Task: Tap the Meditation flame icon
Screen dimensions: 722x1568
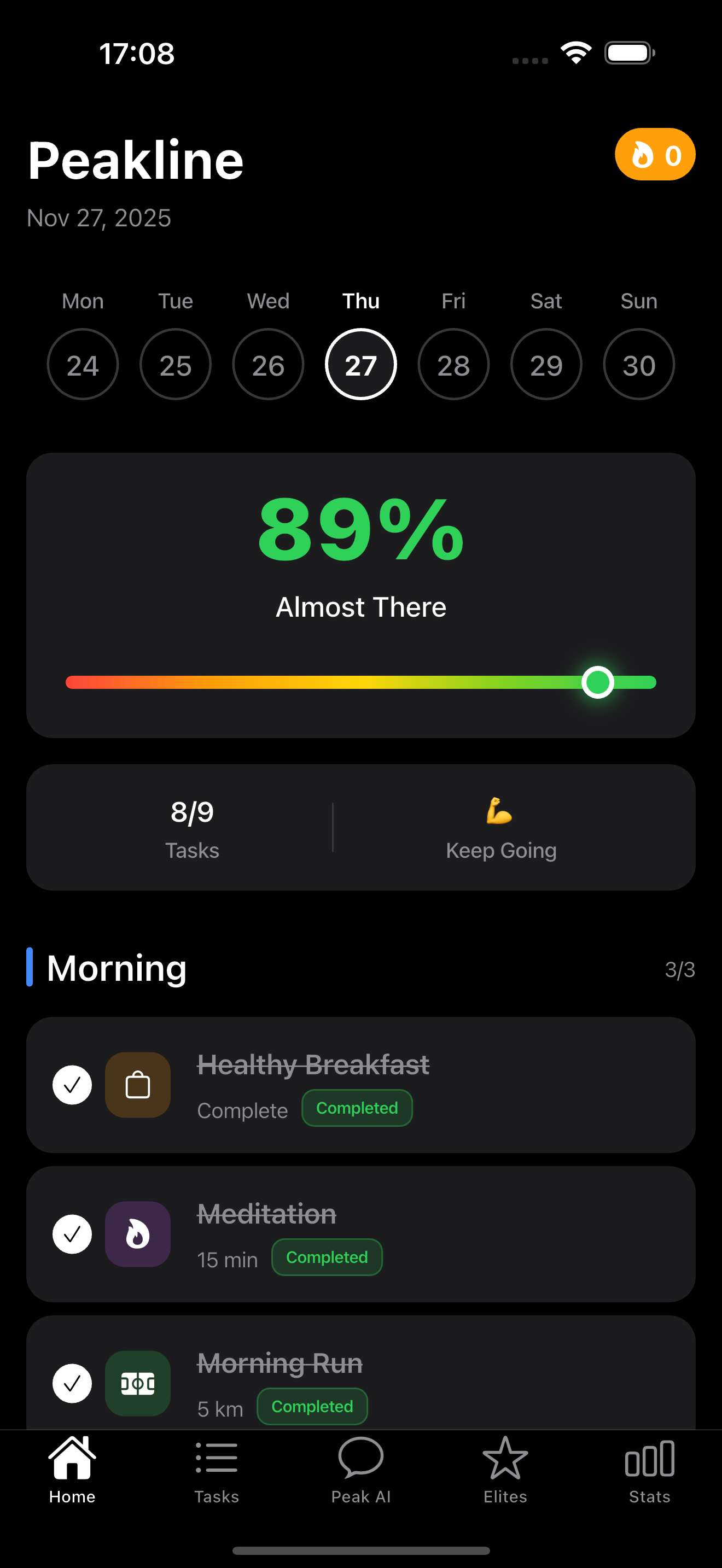Action: click(138, 1234)
